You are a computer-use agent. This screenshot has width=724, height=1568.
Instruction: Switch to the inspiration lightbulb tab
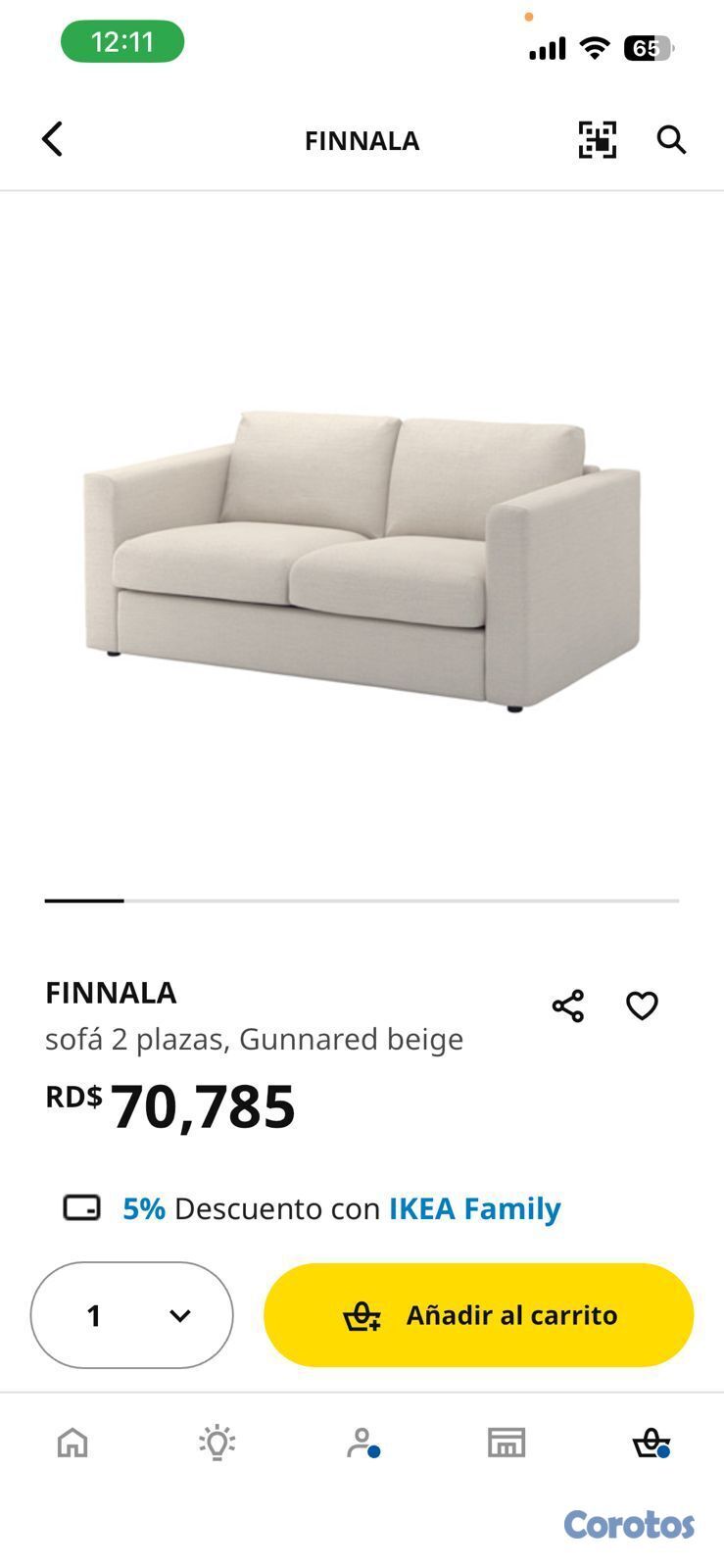[x=217, y=1443]
